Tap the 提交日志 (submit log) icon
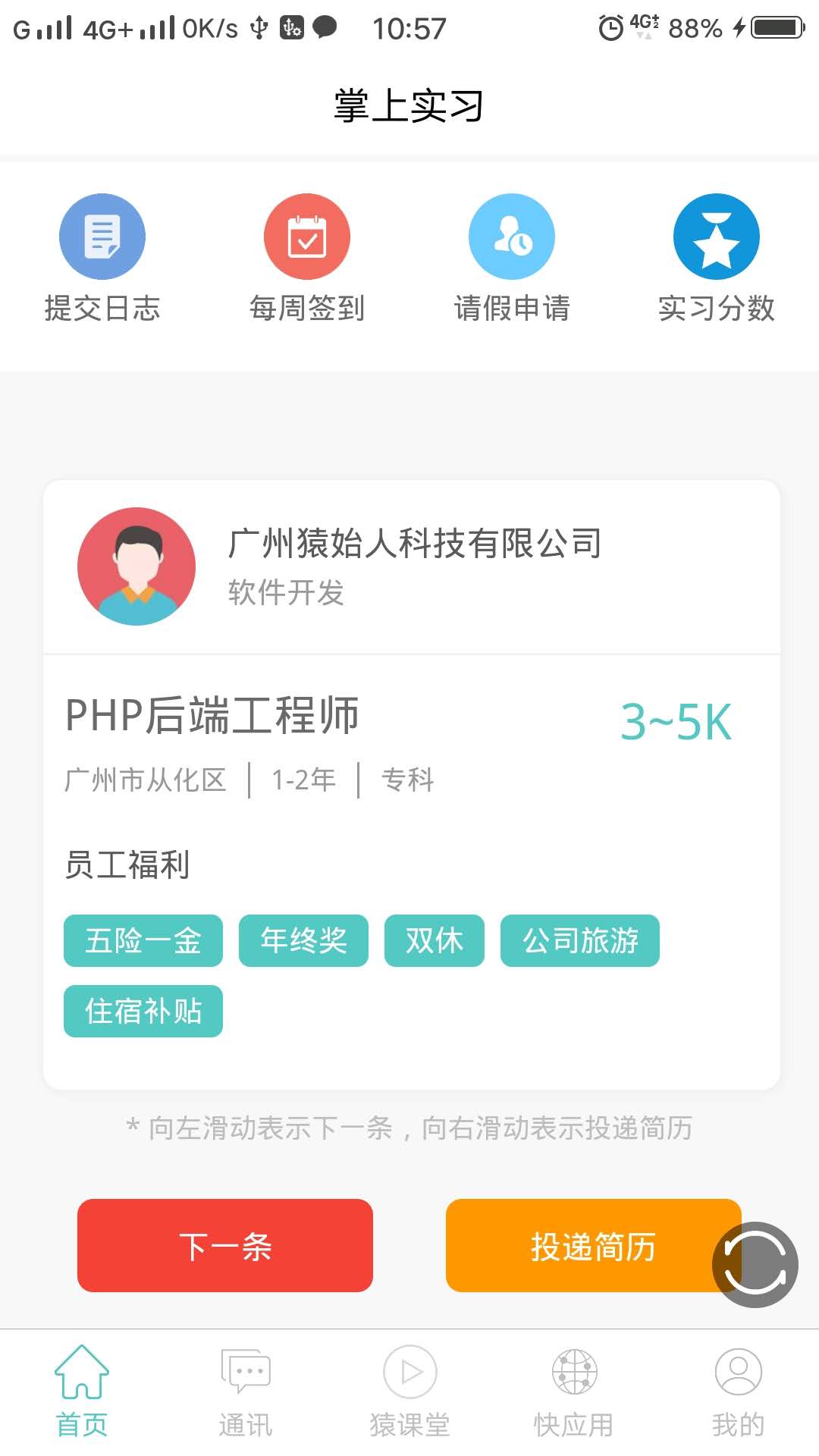 coord(102,236)
